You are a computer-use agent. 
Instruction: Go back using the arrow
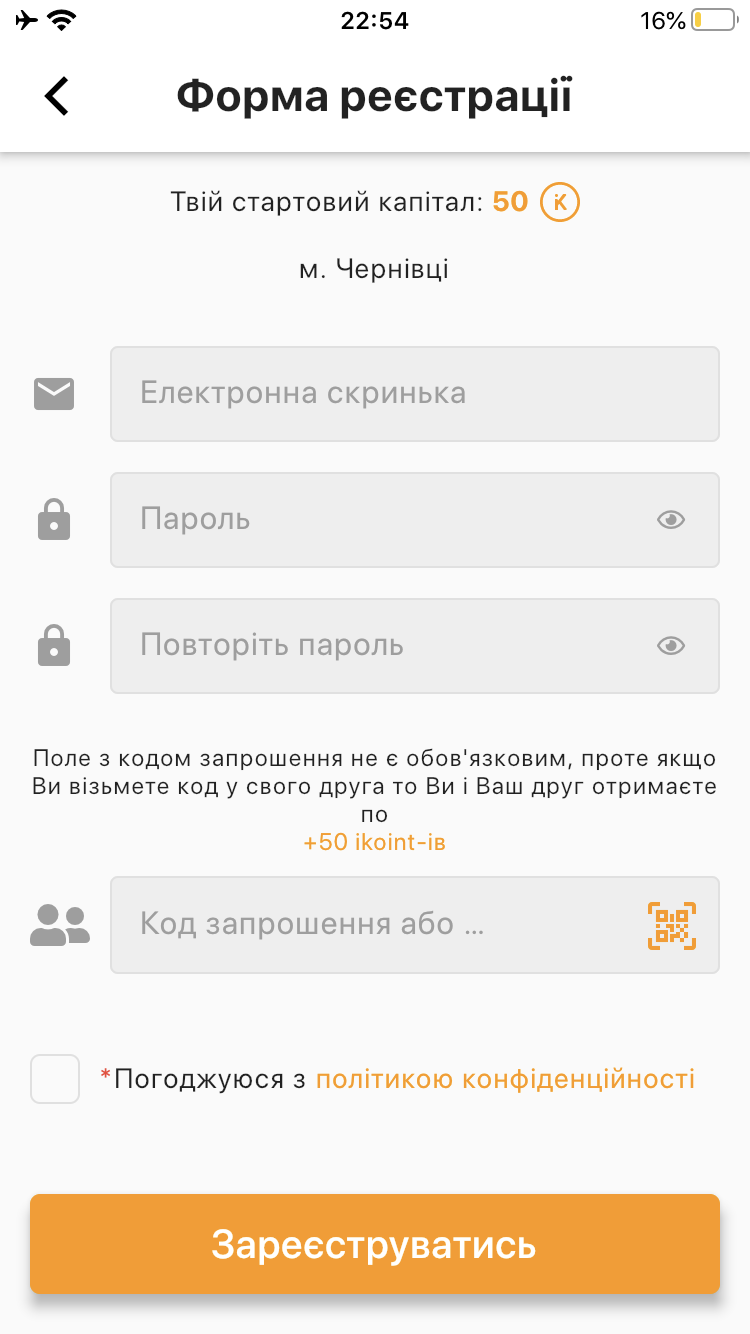57,96
